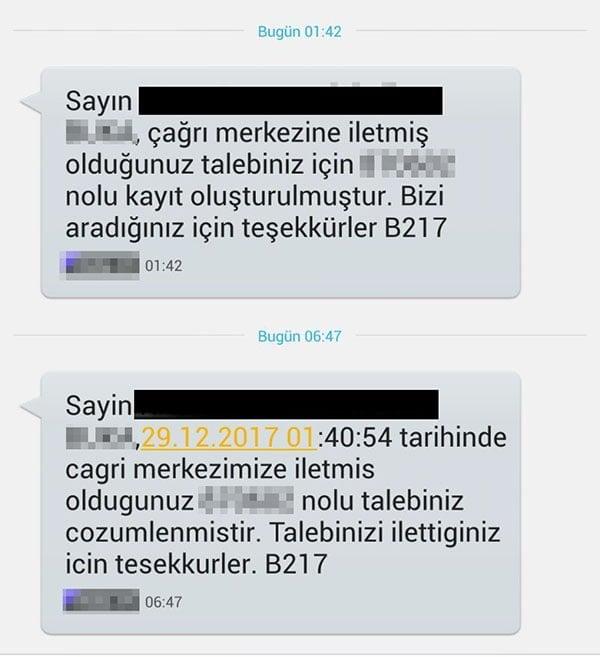Select the message bubble received at 06:47
The image size is (600, 657).
pyautogui.click(x=280, y=500)
